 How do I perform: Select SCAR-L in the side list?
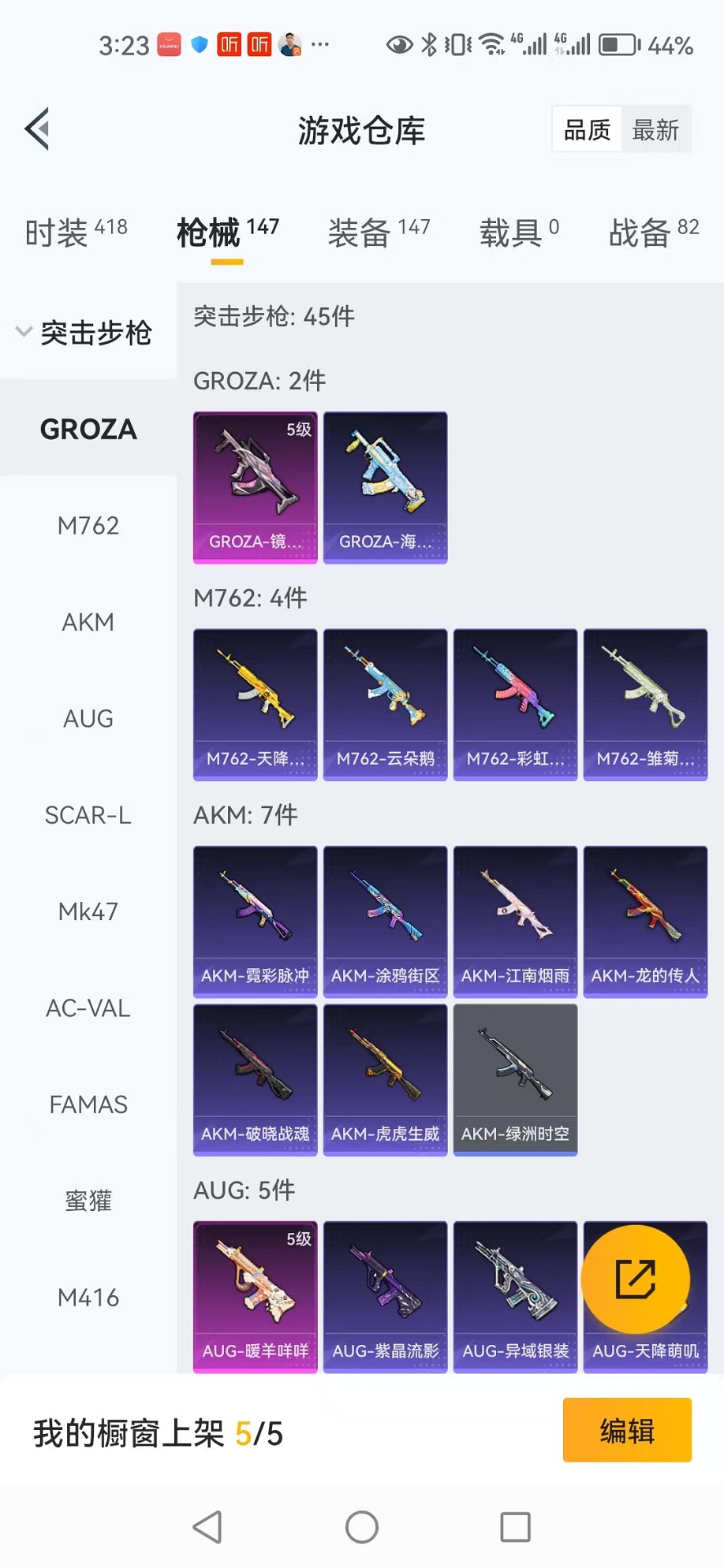coord(88,815)
